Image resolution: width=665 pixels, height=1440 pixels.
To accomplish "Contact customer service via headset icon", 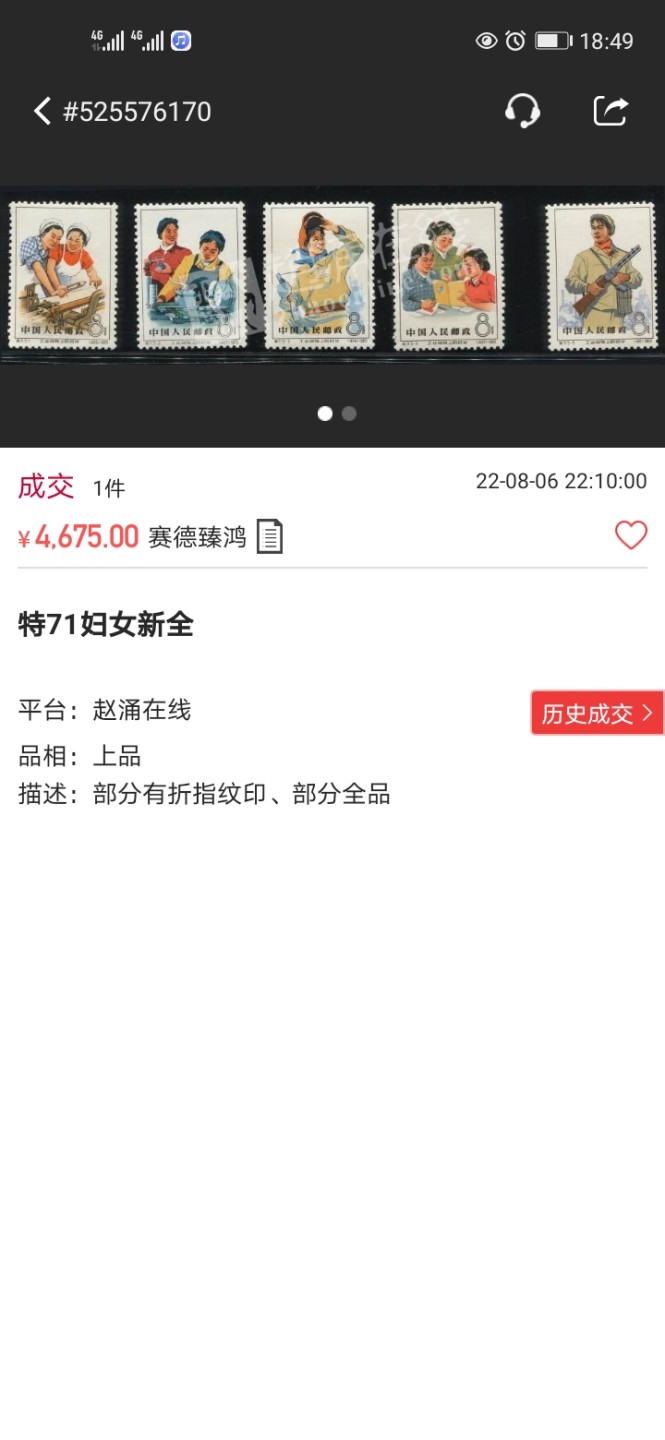I will [x=522, y=111].
